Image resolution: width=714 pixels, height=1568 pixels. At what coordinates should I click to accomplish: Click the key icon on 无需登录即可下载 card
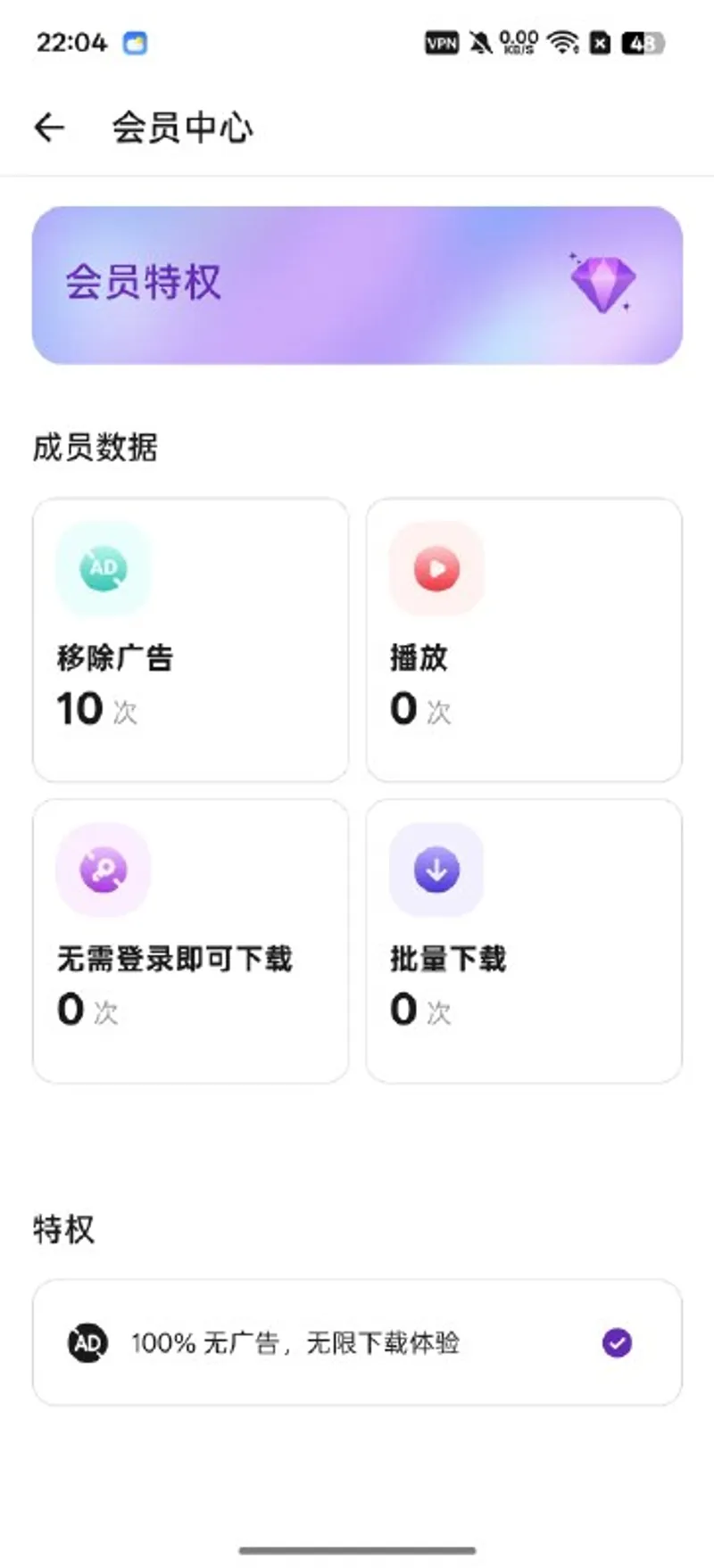coord(103,870)
